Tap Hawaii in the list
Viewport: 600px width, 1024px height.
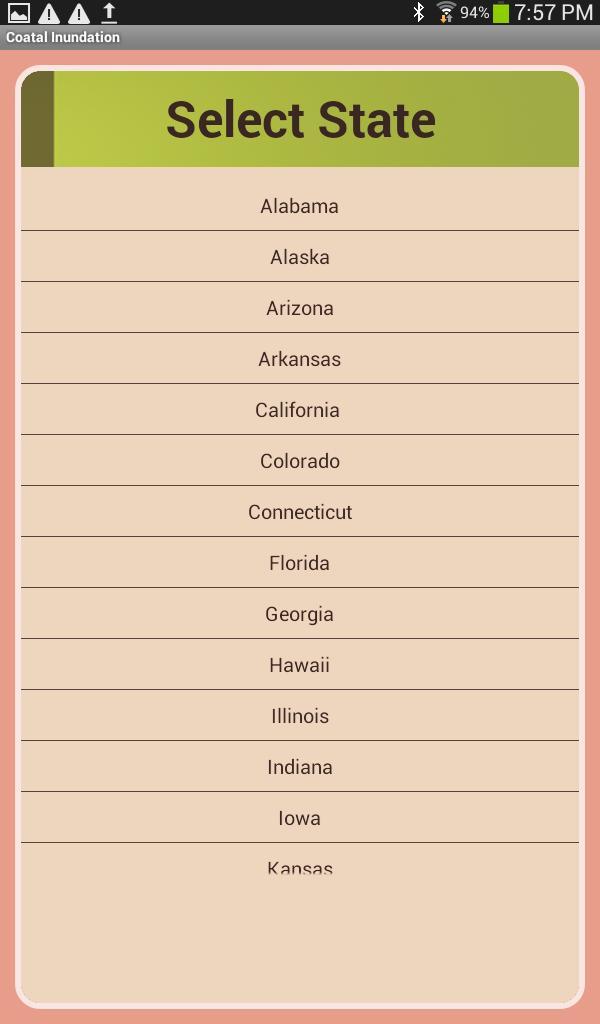[300, 664]
